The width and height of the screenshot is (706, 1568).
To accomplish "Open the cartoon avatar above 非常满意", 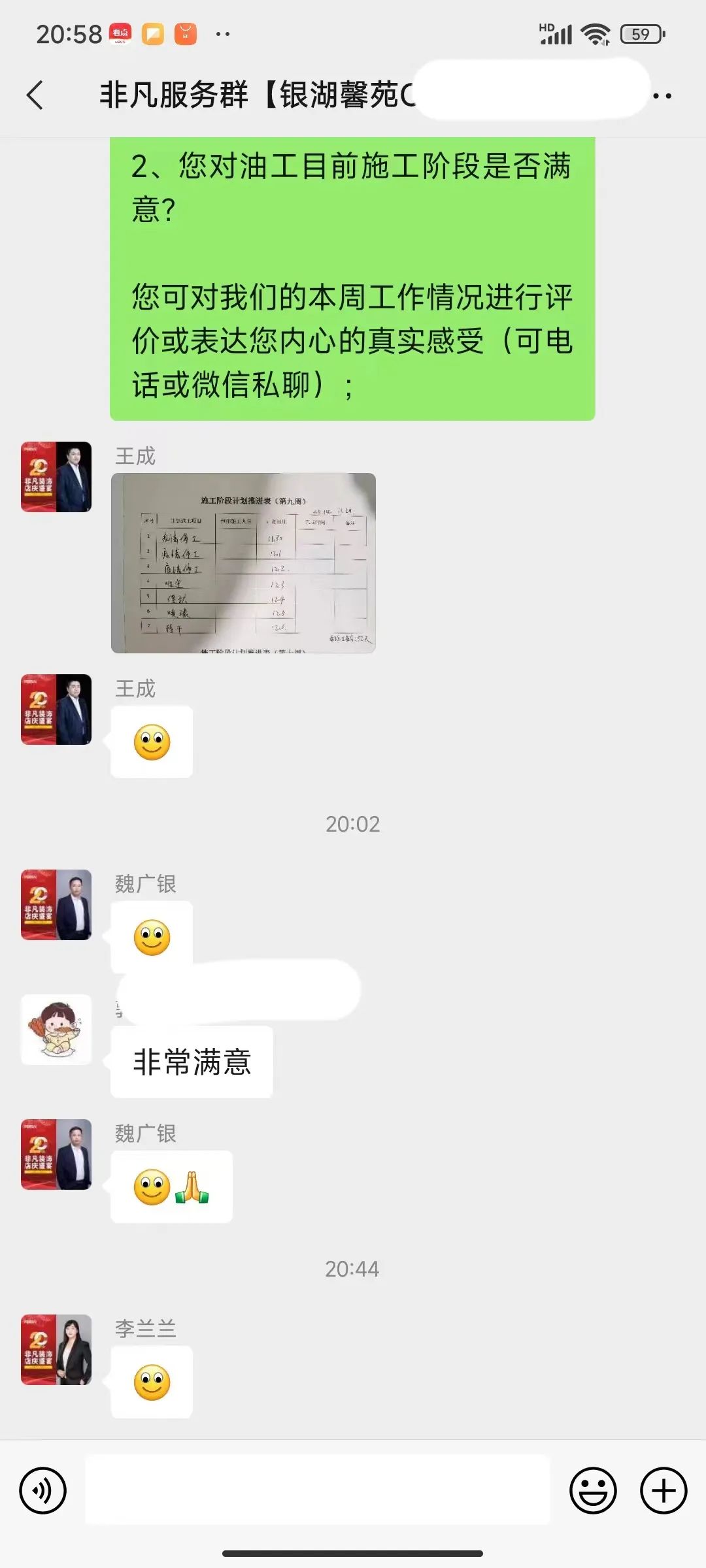I will 56,1029.
